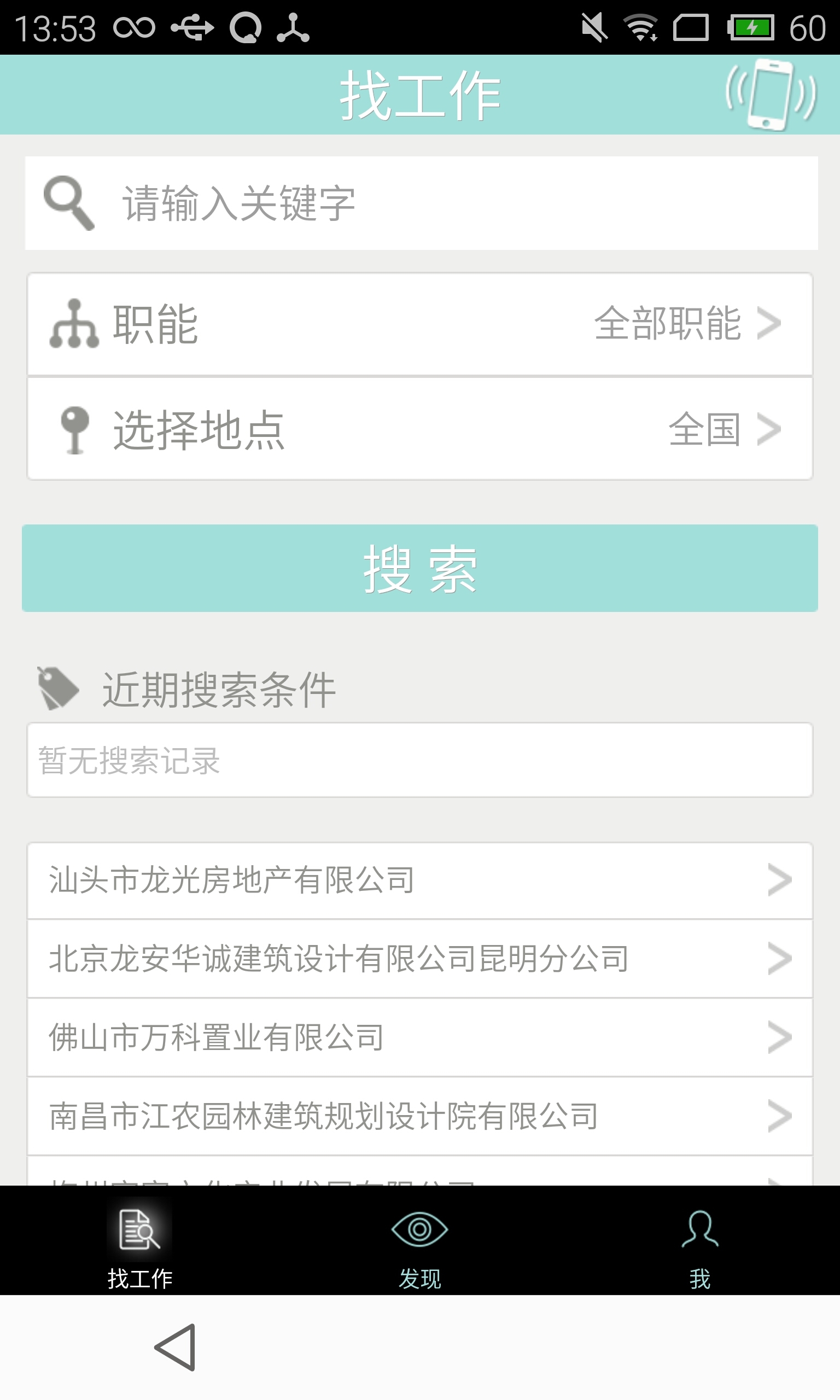Tap the system back button

coord(176,1347)
